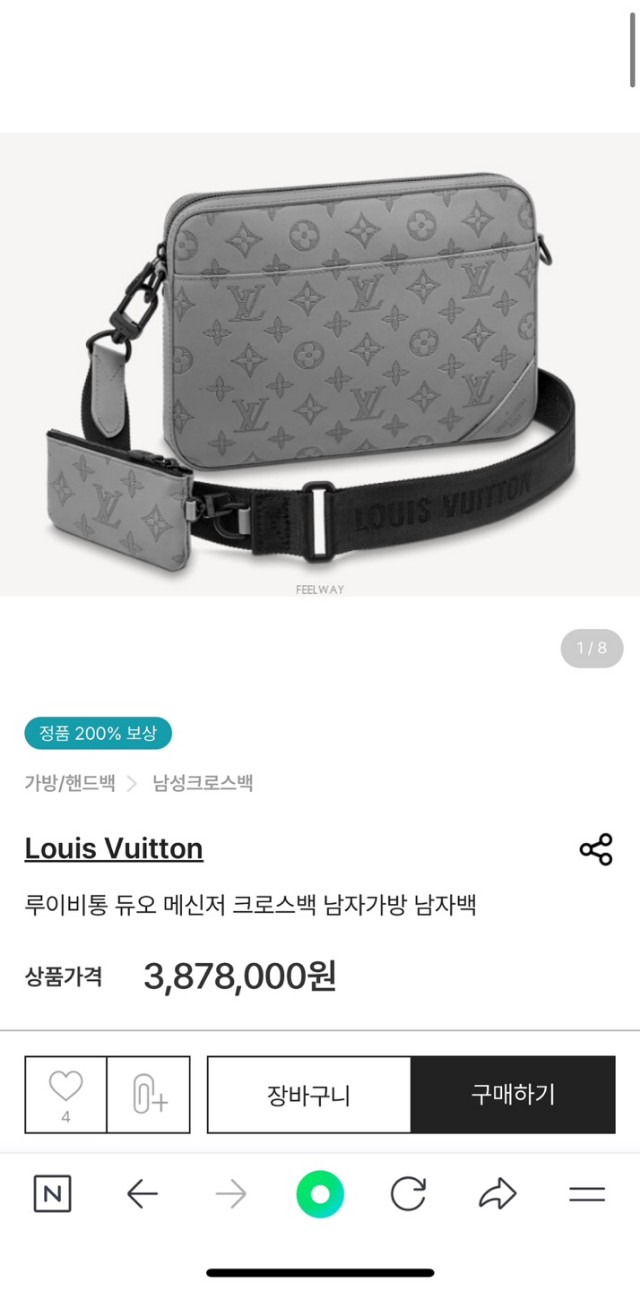Image resolution: width=640 pixels, height=1290 pixels.
Task: Reload the current page
Action: tap(408, 1194)
